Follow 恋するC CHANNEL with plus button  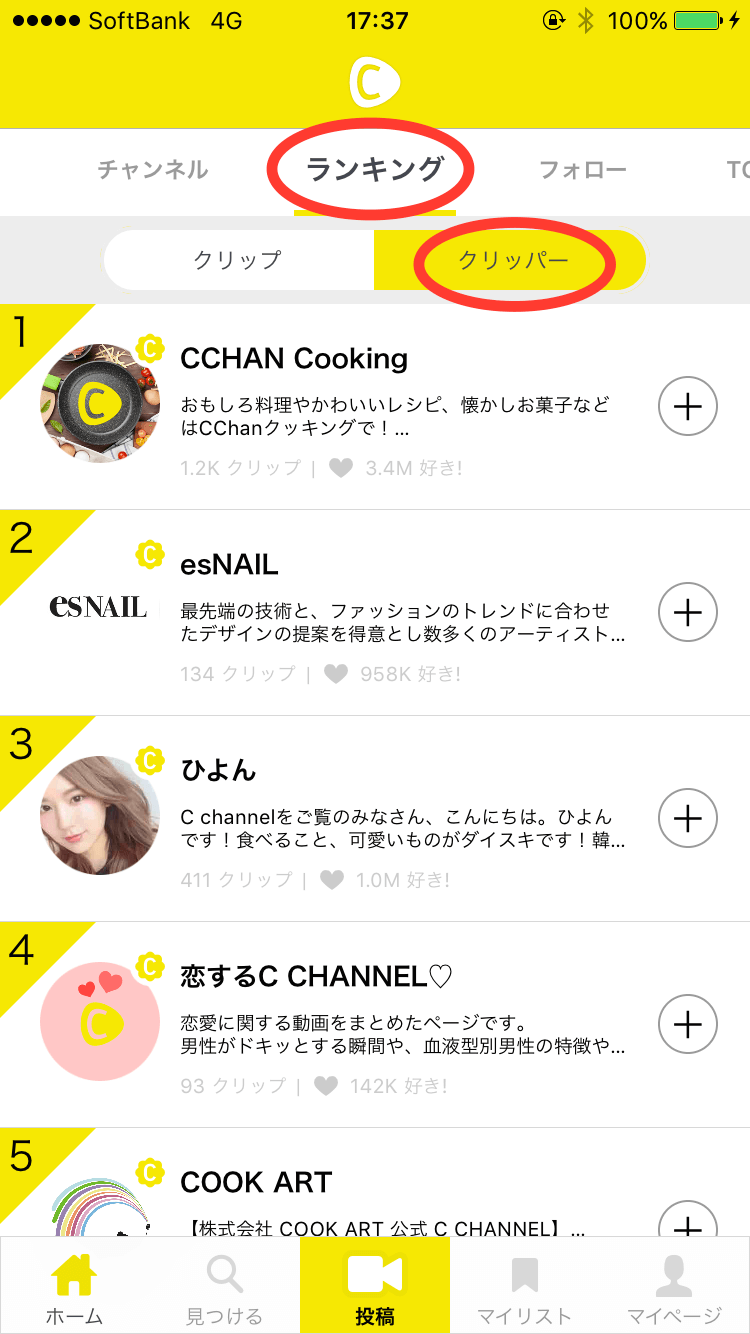tap(687, 1024)
